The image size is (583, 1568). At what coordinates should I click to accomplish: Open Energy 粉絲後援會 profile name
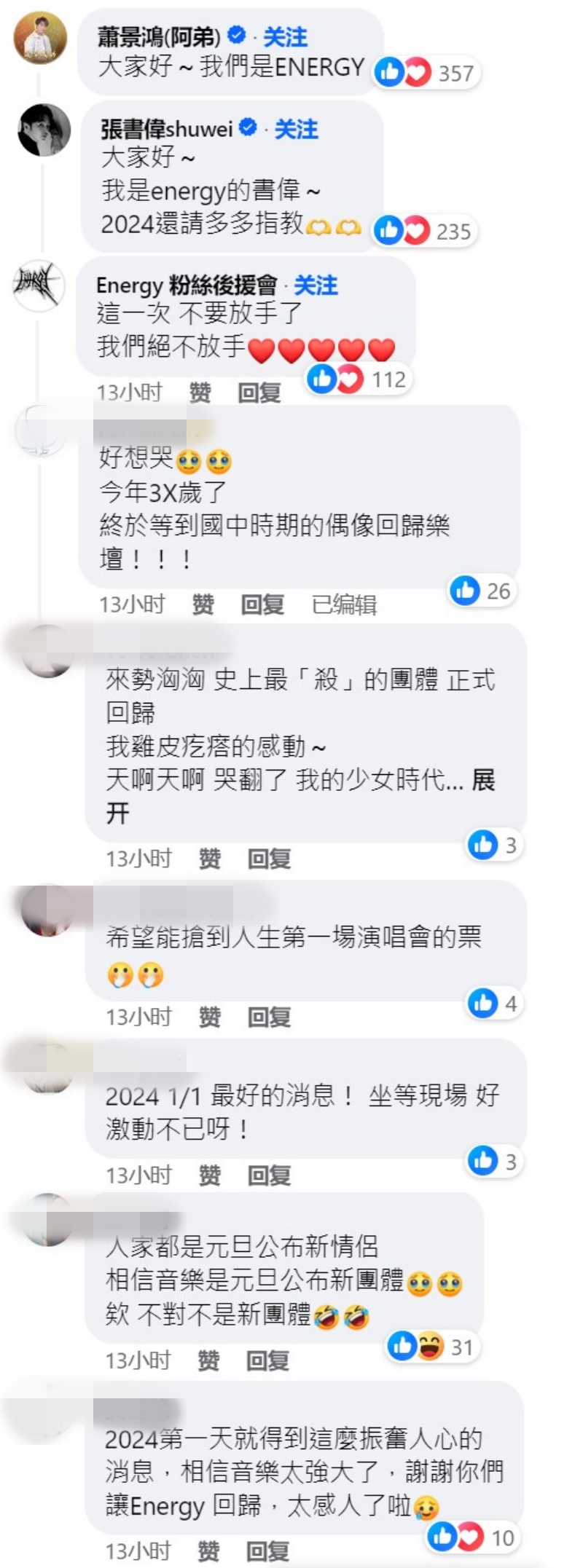pyautogui.click(x=187, y=285)
